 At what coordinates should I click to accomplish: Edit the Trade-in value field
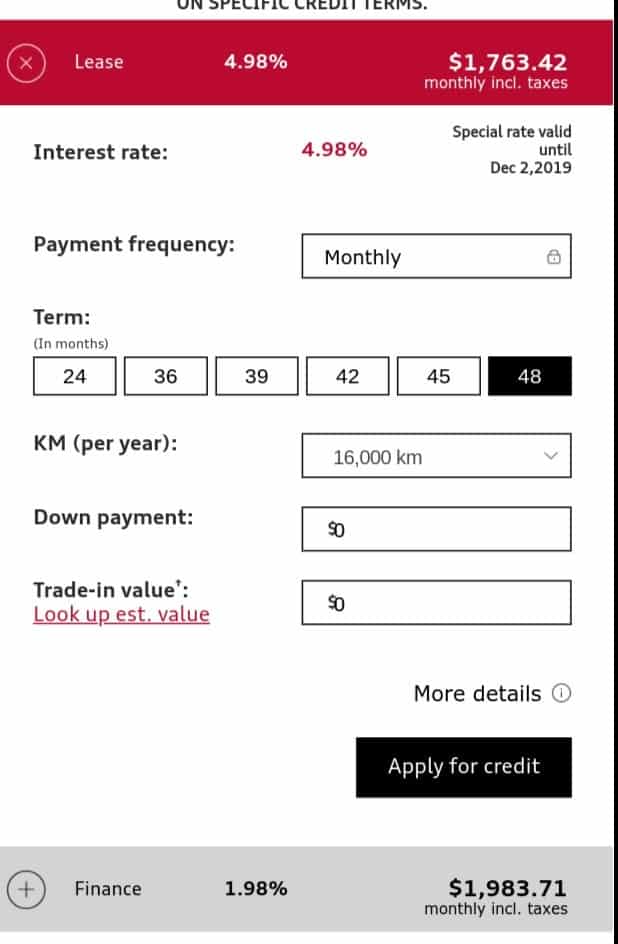436,603
